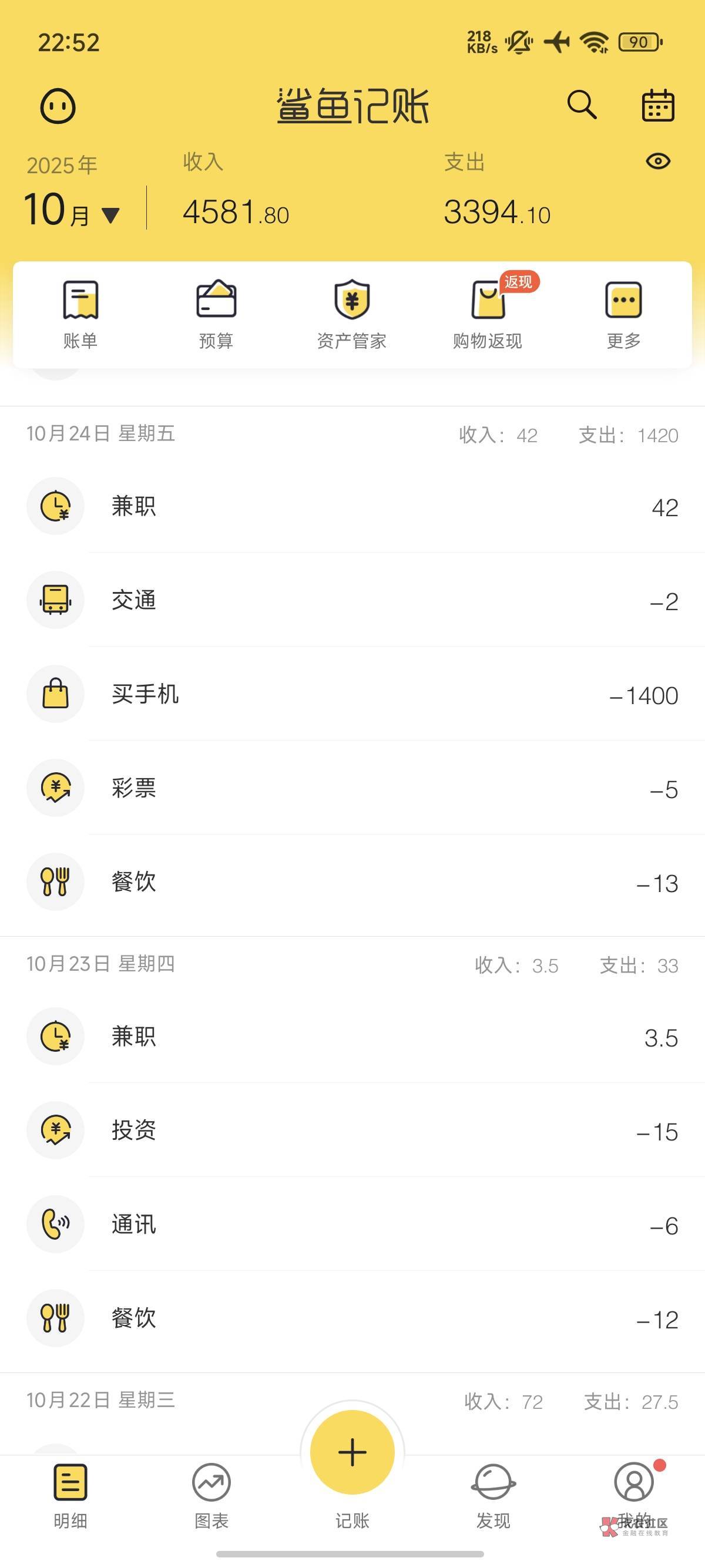Go to the 我的 tab
Image resolution: width=705 pixels, height=1568 pixels.
coord(634,1495)
